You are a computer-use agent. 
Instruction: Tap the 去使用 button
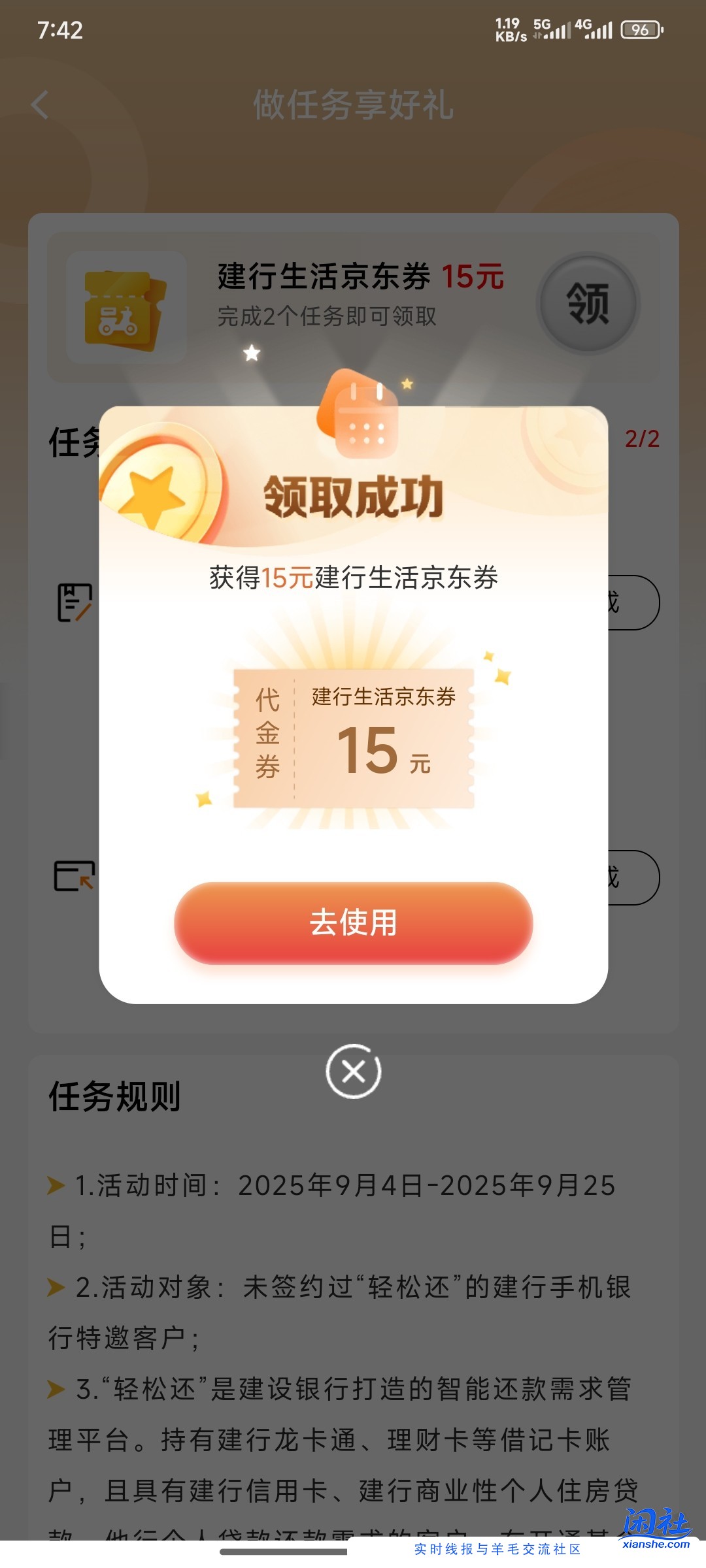[x=353, y=923]
